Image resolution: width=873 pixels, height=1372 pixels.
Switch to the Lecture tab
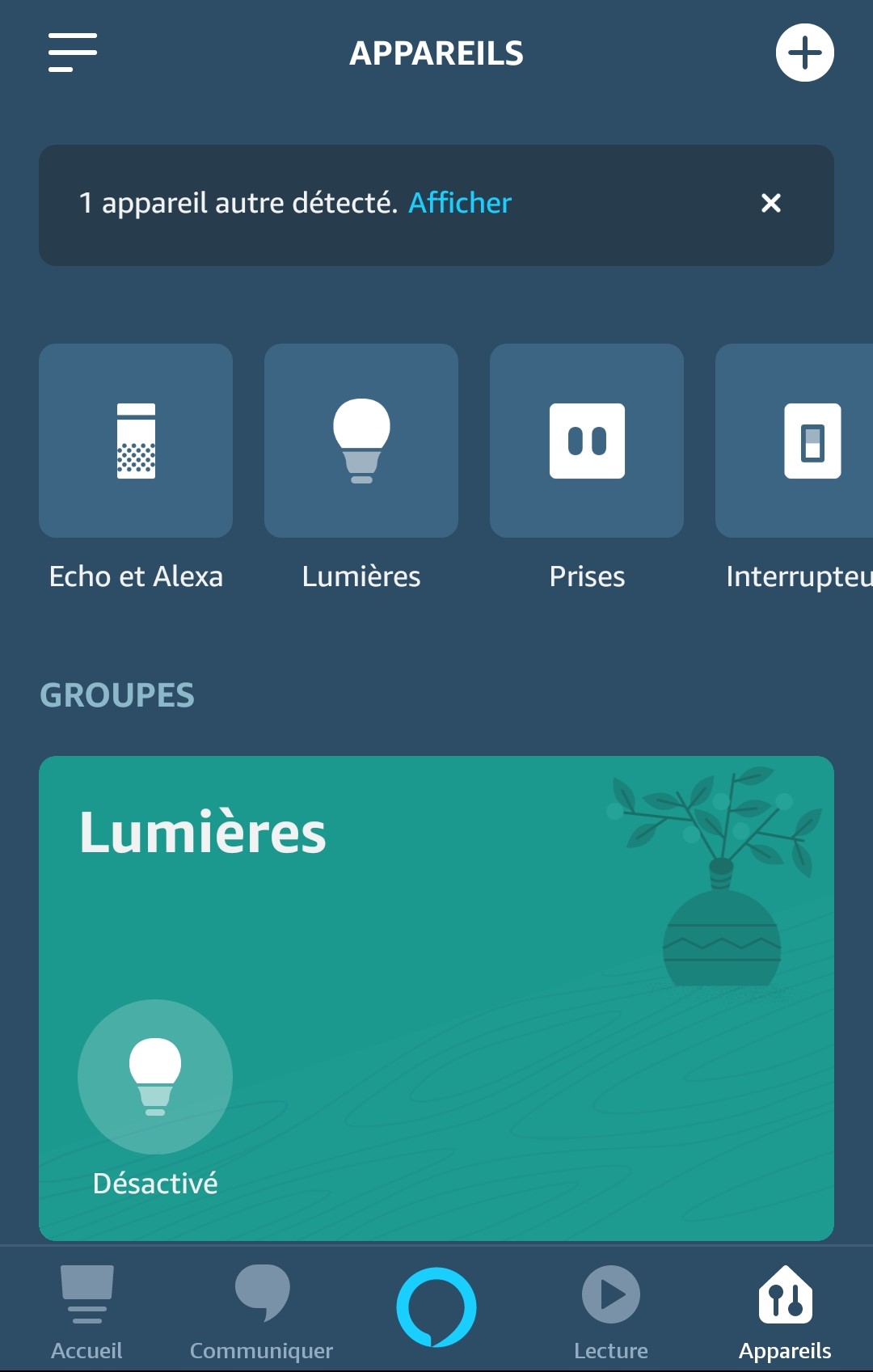point(611,1311)
